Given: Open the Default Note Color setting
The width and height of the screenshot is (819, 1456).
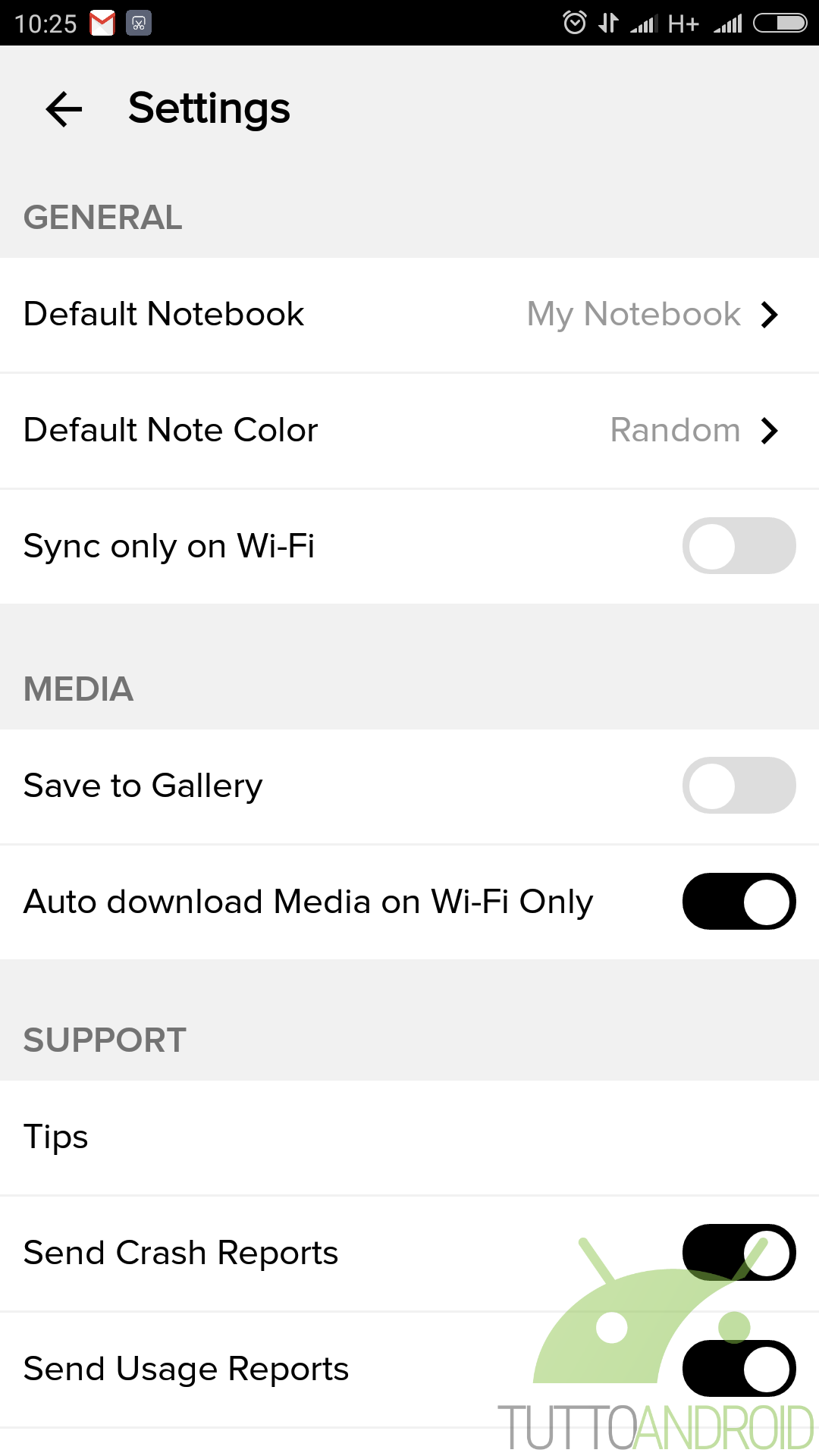Looking at the screenshot, I should click(409, 431).
